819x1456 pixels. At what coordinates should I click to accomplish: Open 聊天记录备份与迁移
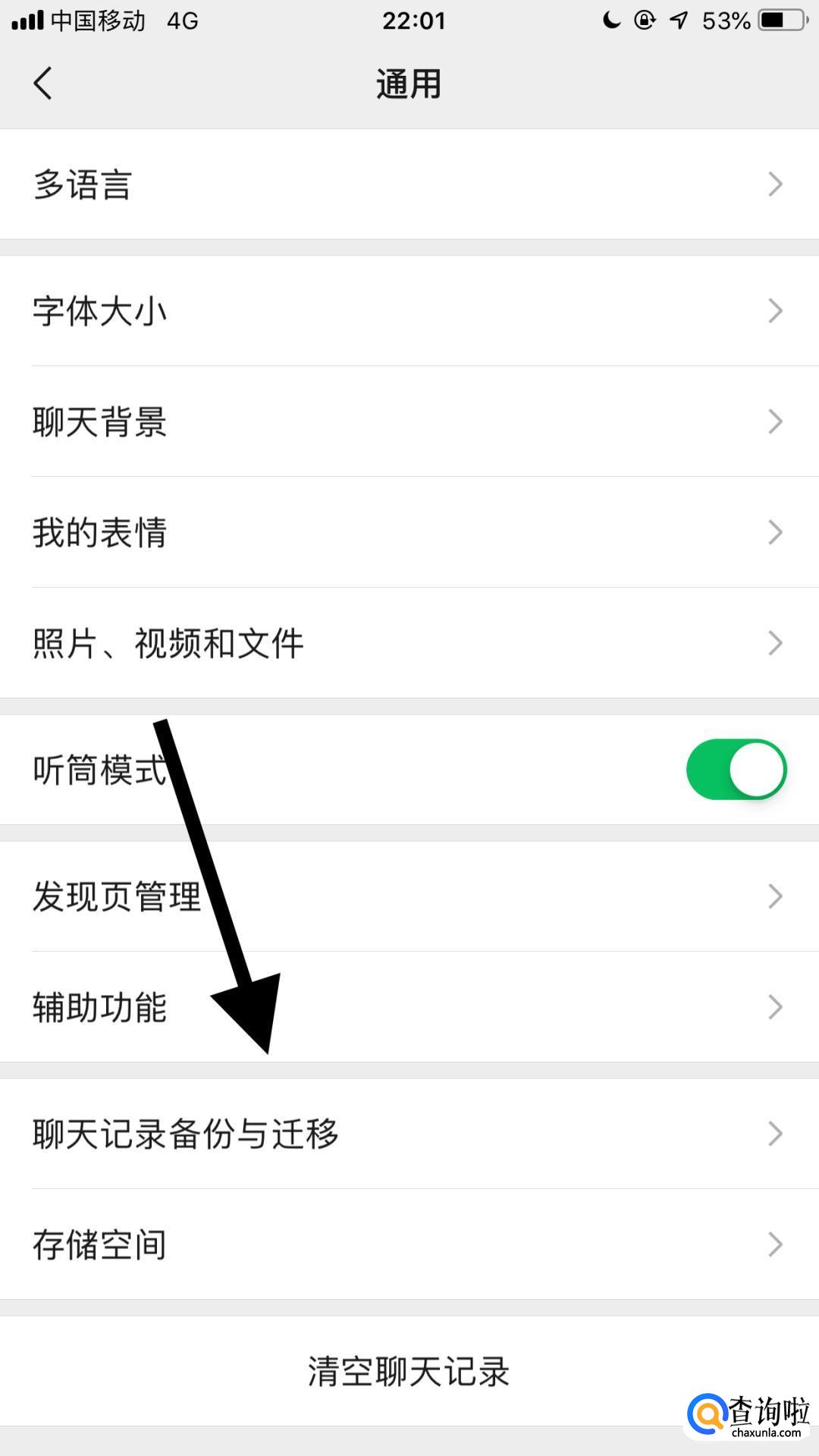(409, 1134)
